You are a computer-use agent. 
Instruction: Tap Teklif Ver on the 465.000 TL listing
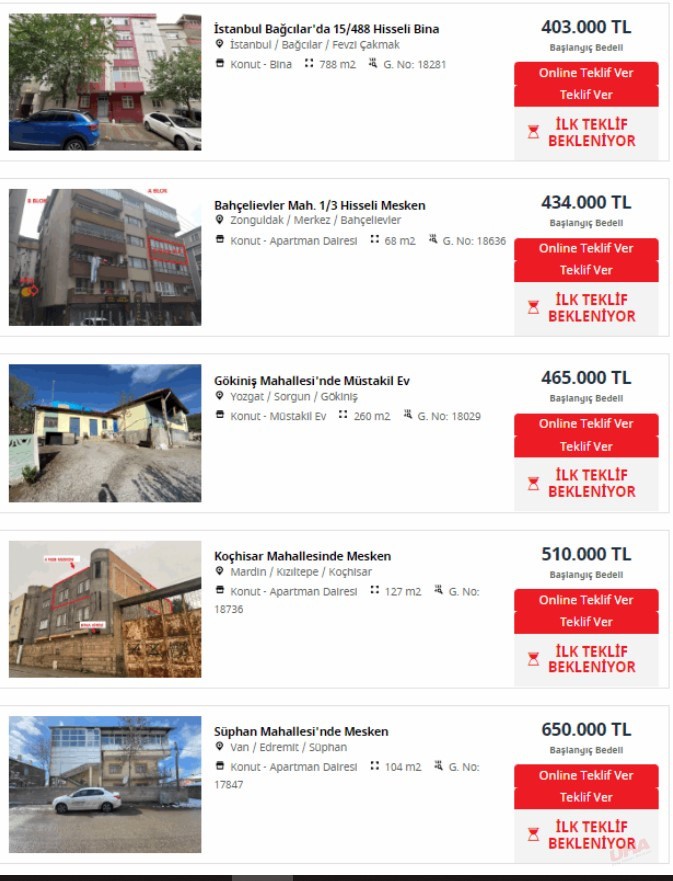pos(586,446)
